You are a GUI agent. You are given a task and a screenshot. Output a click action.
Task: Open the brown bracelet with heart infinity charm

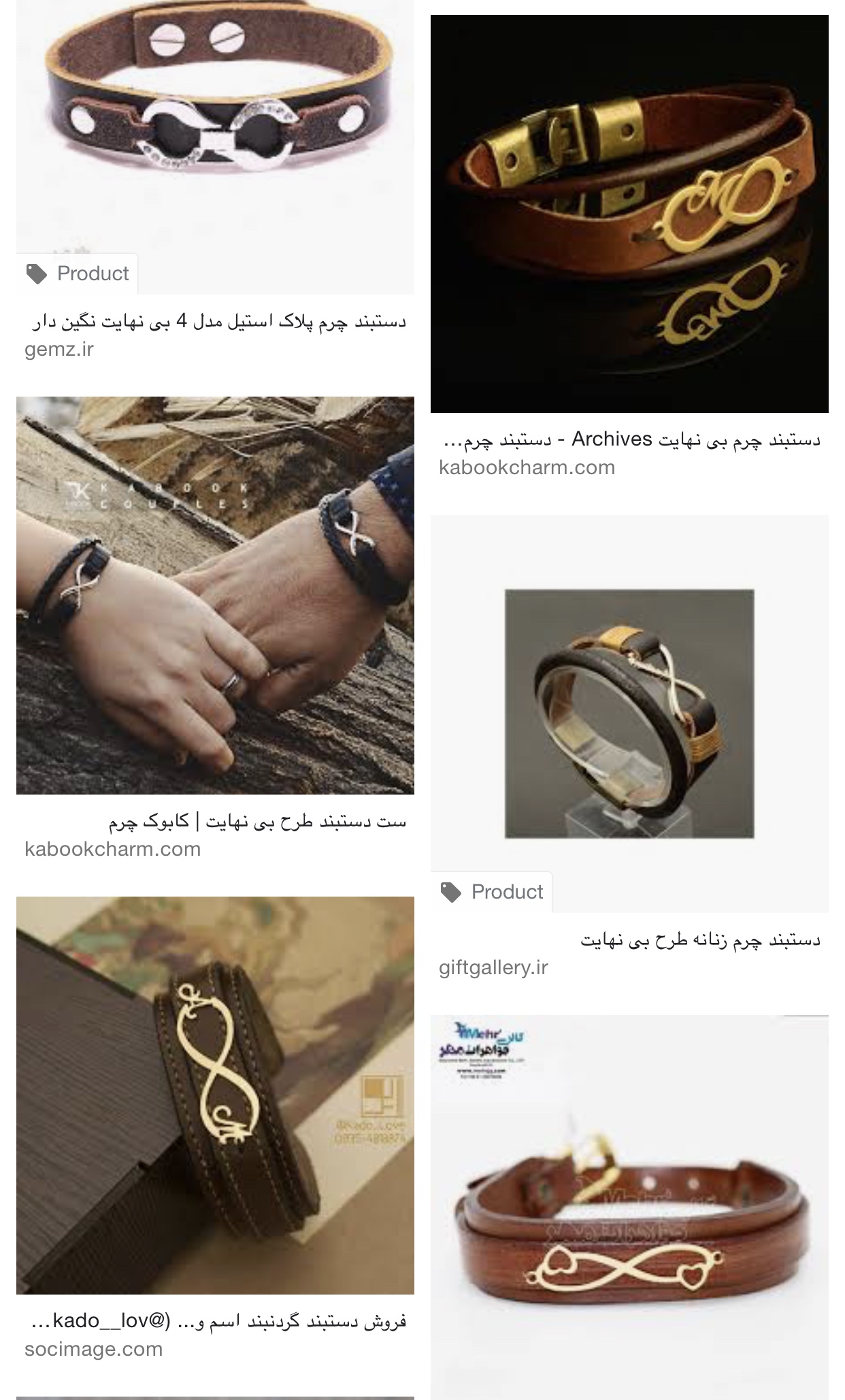(629, 1211)
